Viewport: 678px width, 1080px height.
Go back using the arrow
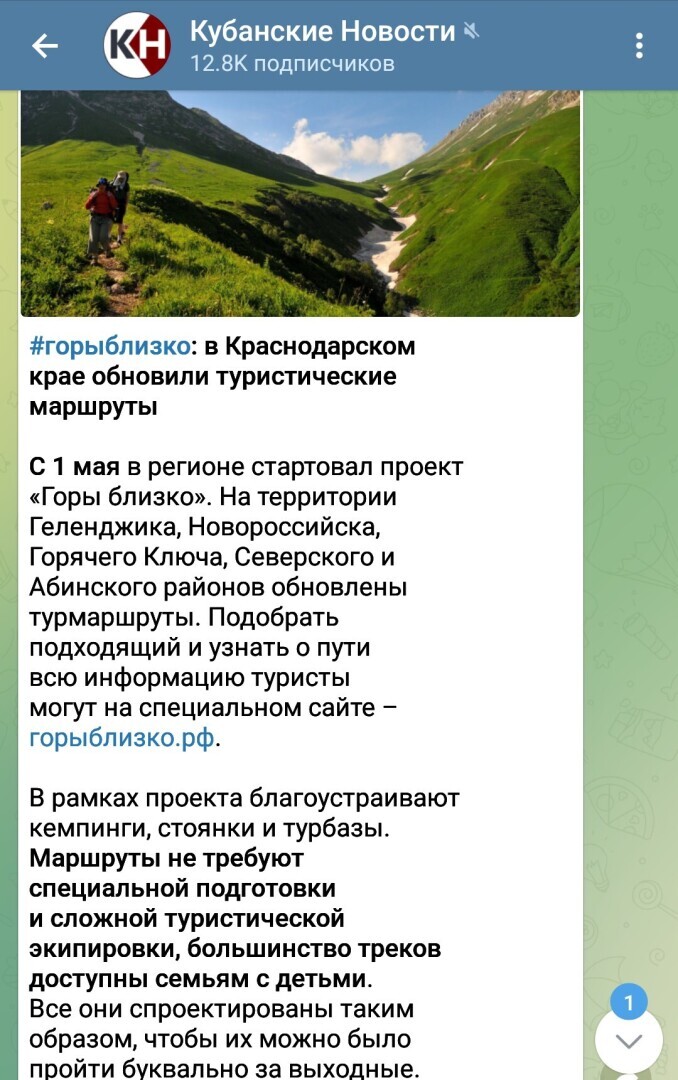(x=45, y=46)
